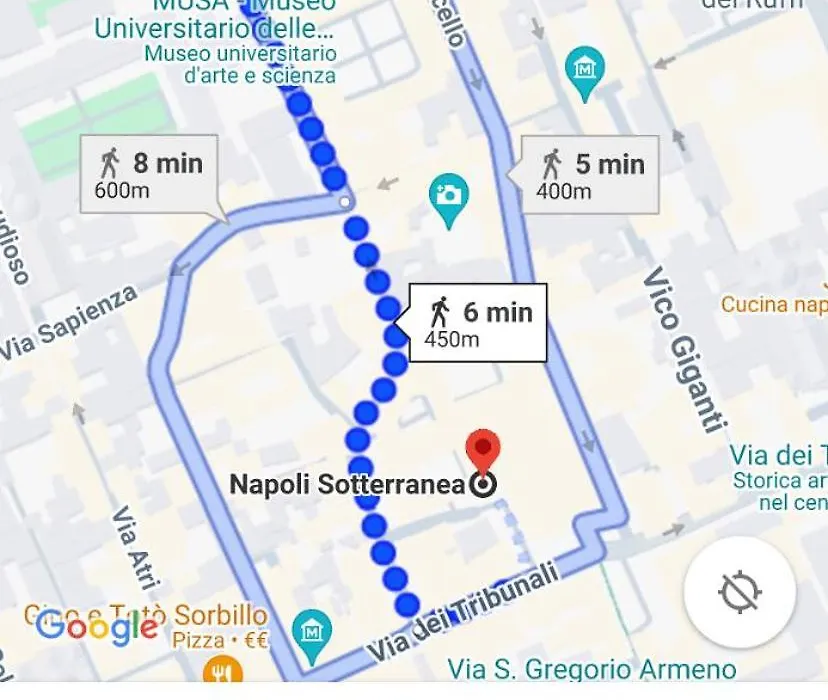This screenshot has width=828, height=700.
Task: Open the museum marker near Via dei Tribunali
Action: pos(313,631)
